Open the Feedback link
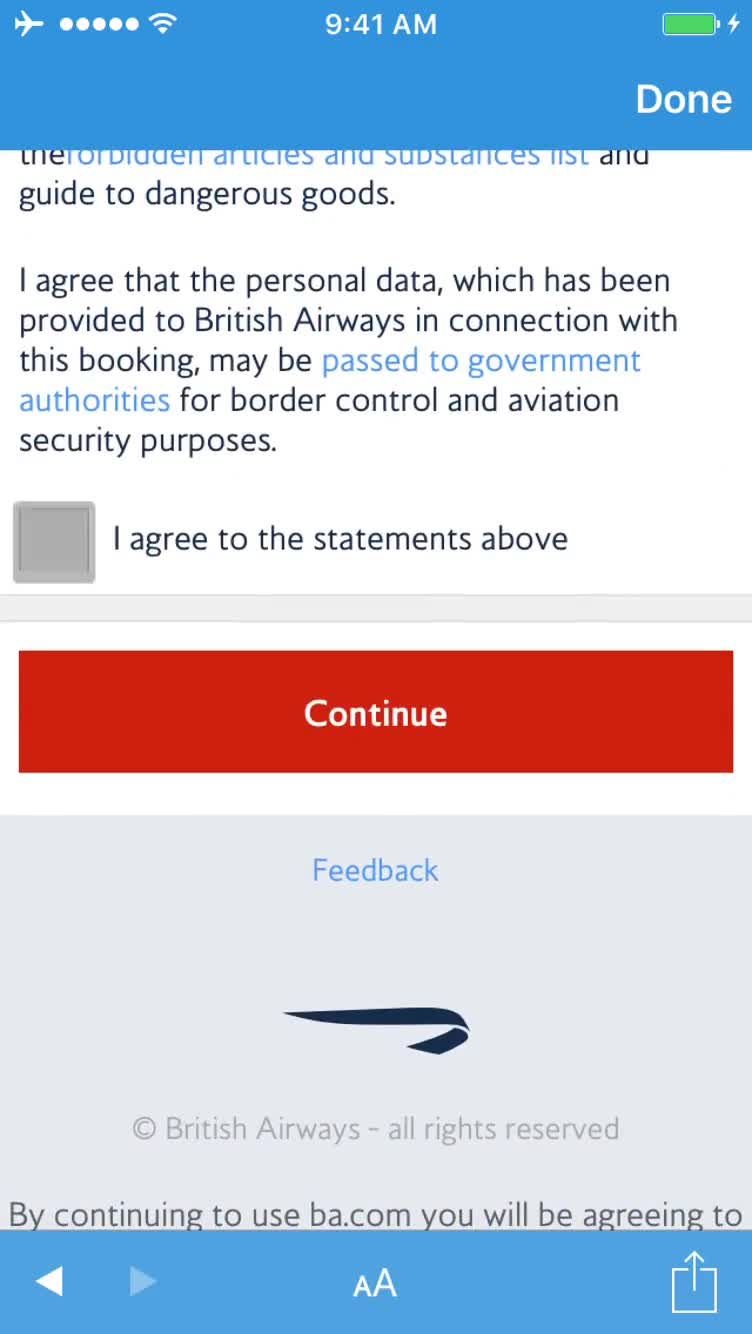The image size is (752, 1334). pos(375,870)
